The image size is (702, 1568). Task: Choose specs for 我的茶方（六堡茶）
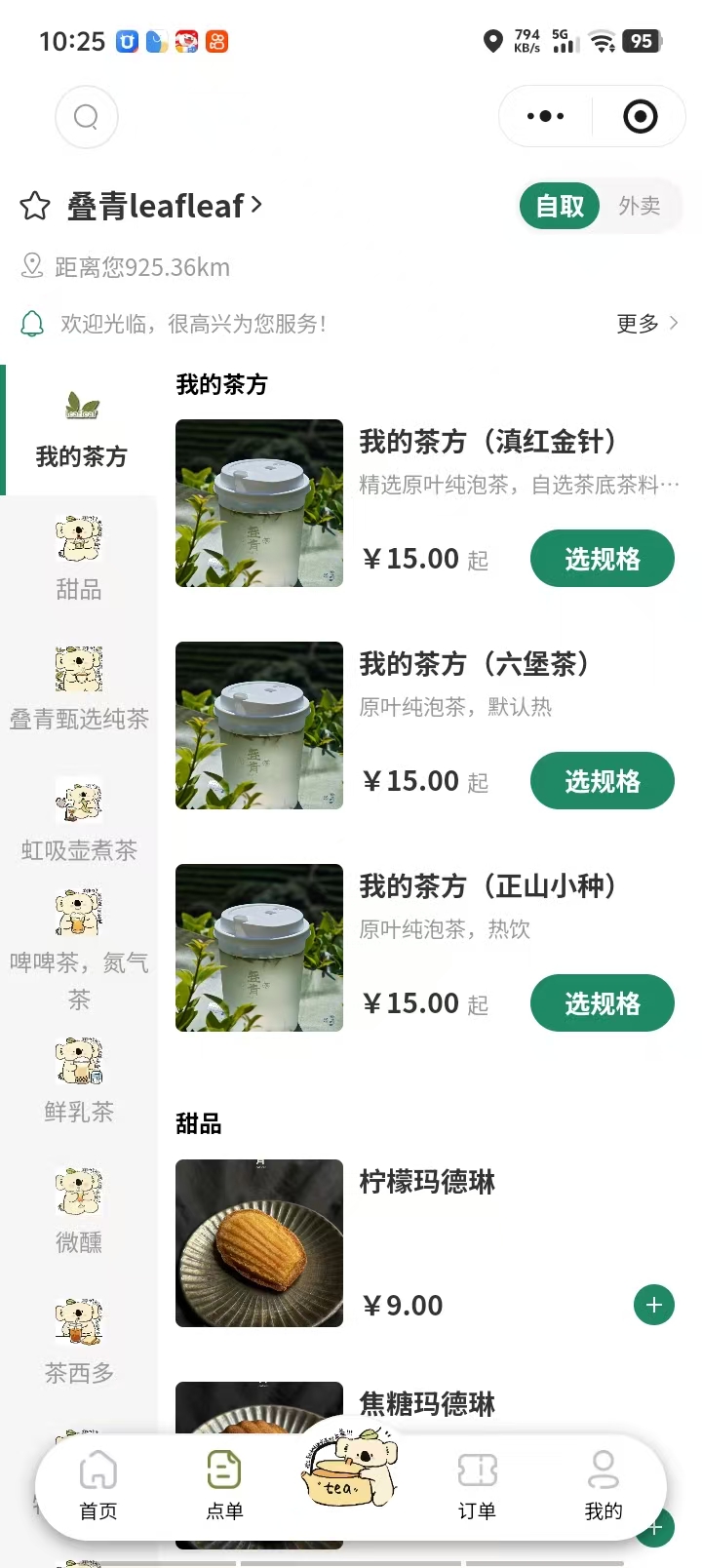pyautogui.click(x=602, y=781)
